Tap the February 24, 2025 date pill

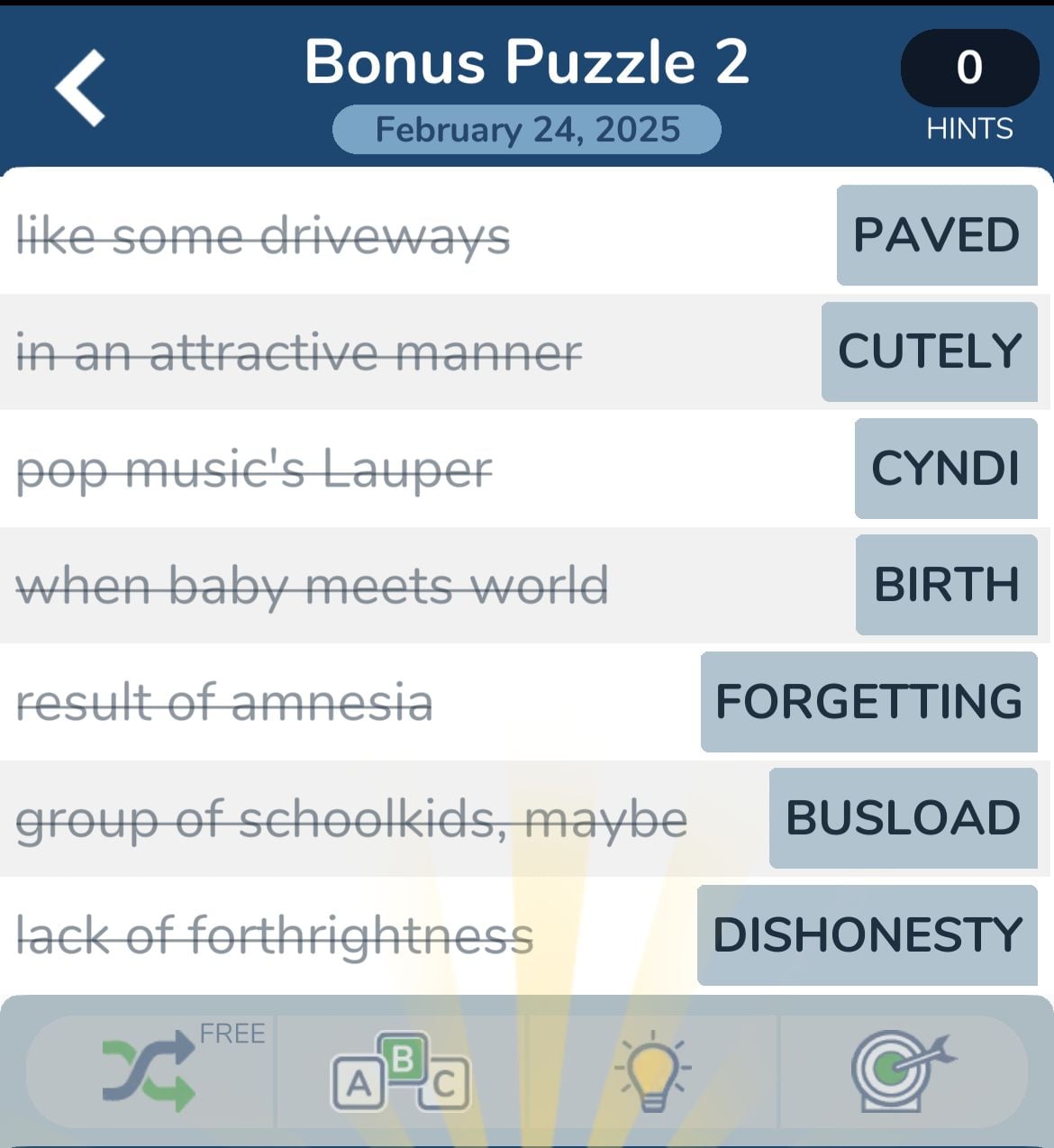(x=526, y=130)
